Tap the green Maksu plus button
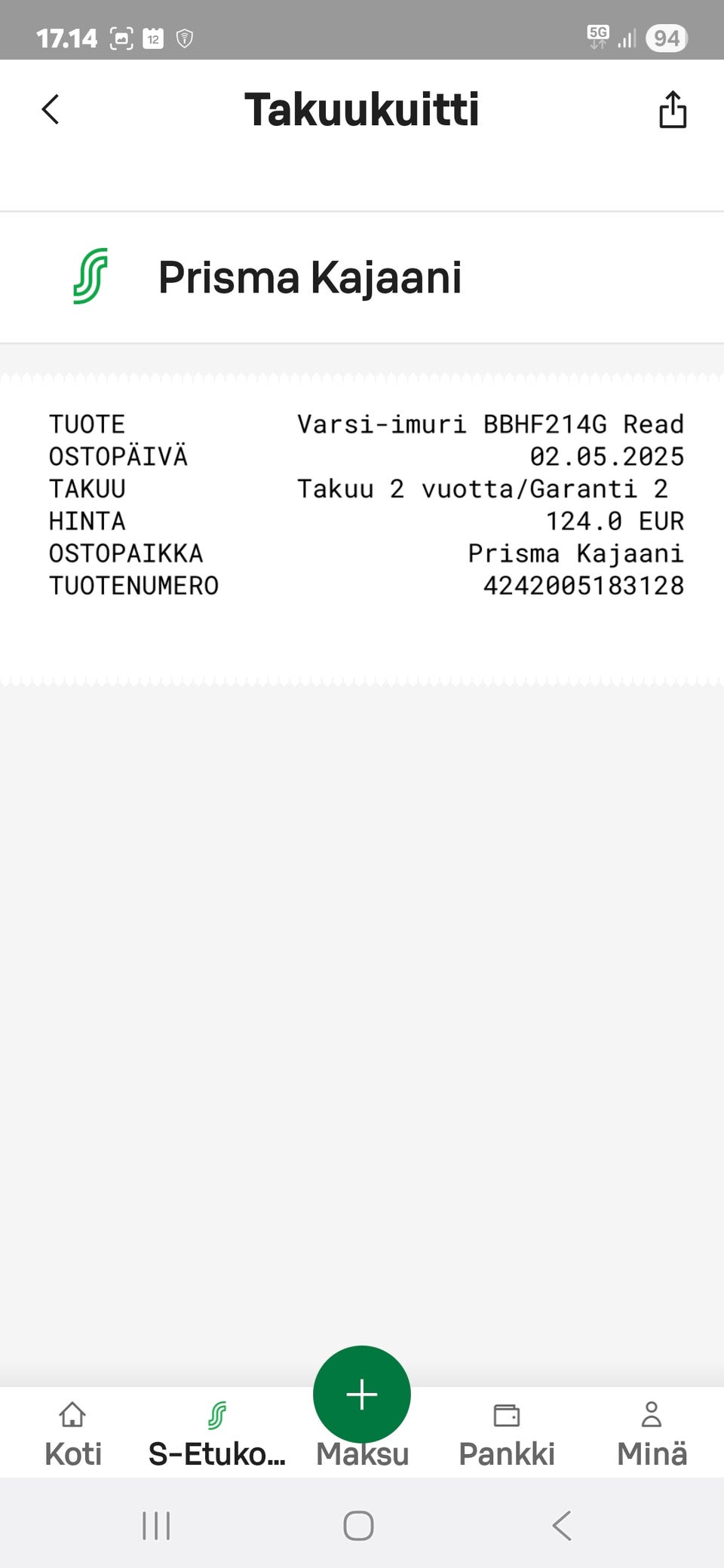Viewport: 724px width, 1568px height. [362, 1395]
